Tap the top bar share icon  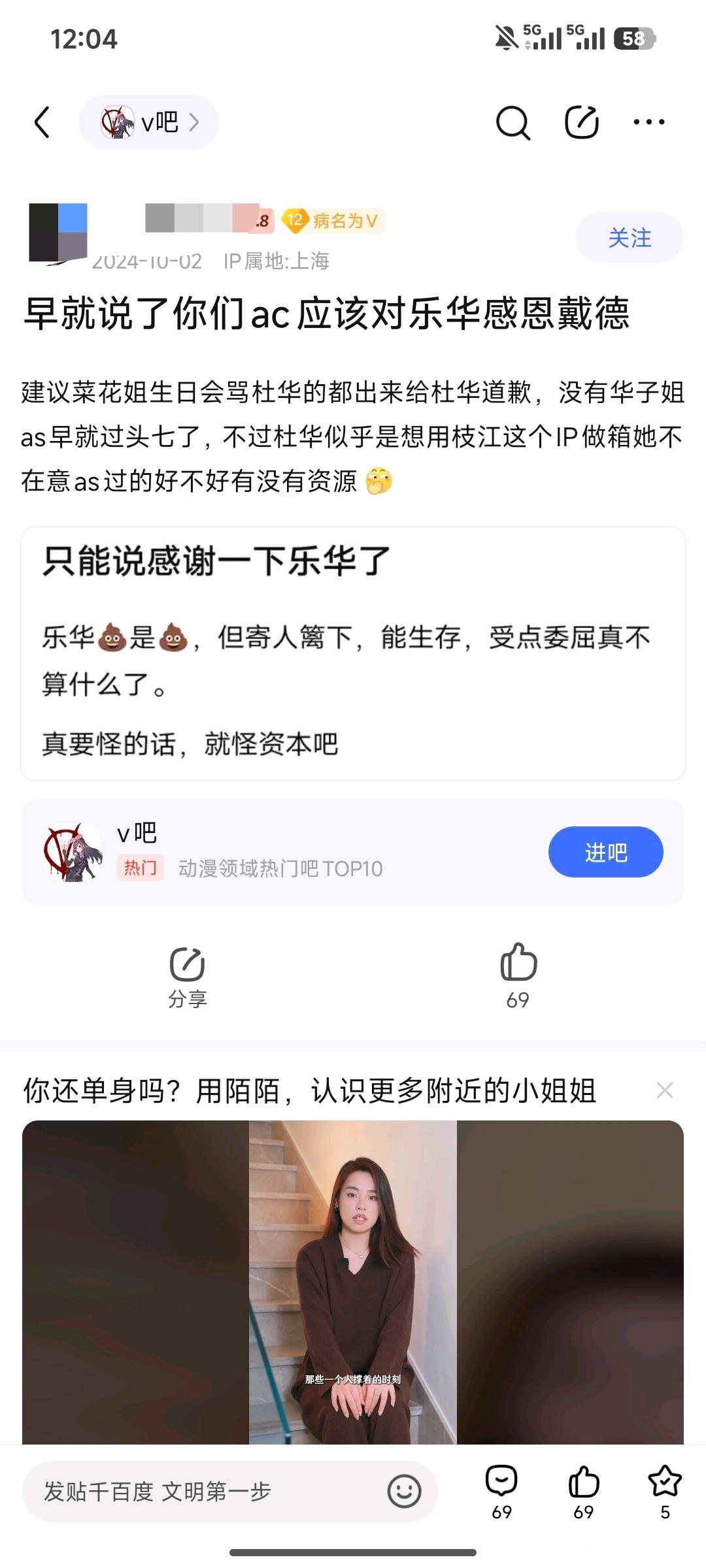[581, 122]
